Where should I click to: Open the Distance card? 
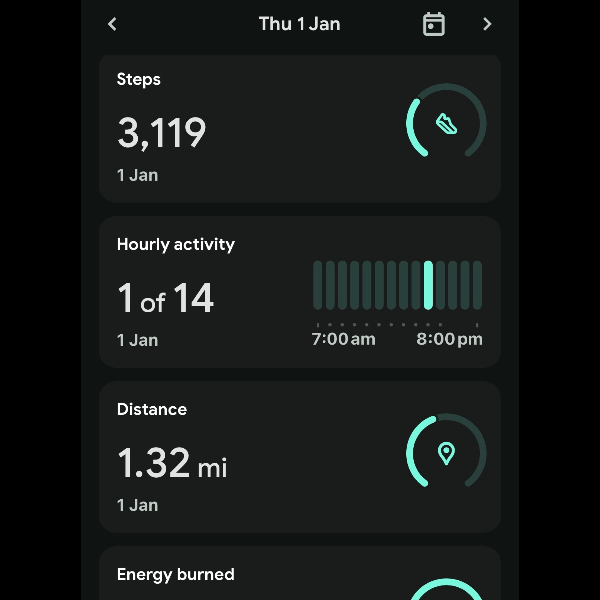(x=299, y=456)
